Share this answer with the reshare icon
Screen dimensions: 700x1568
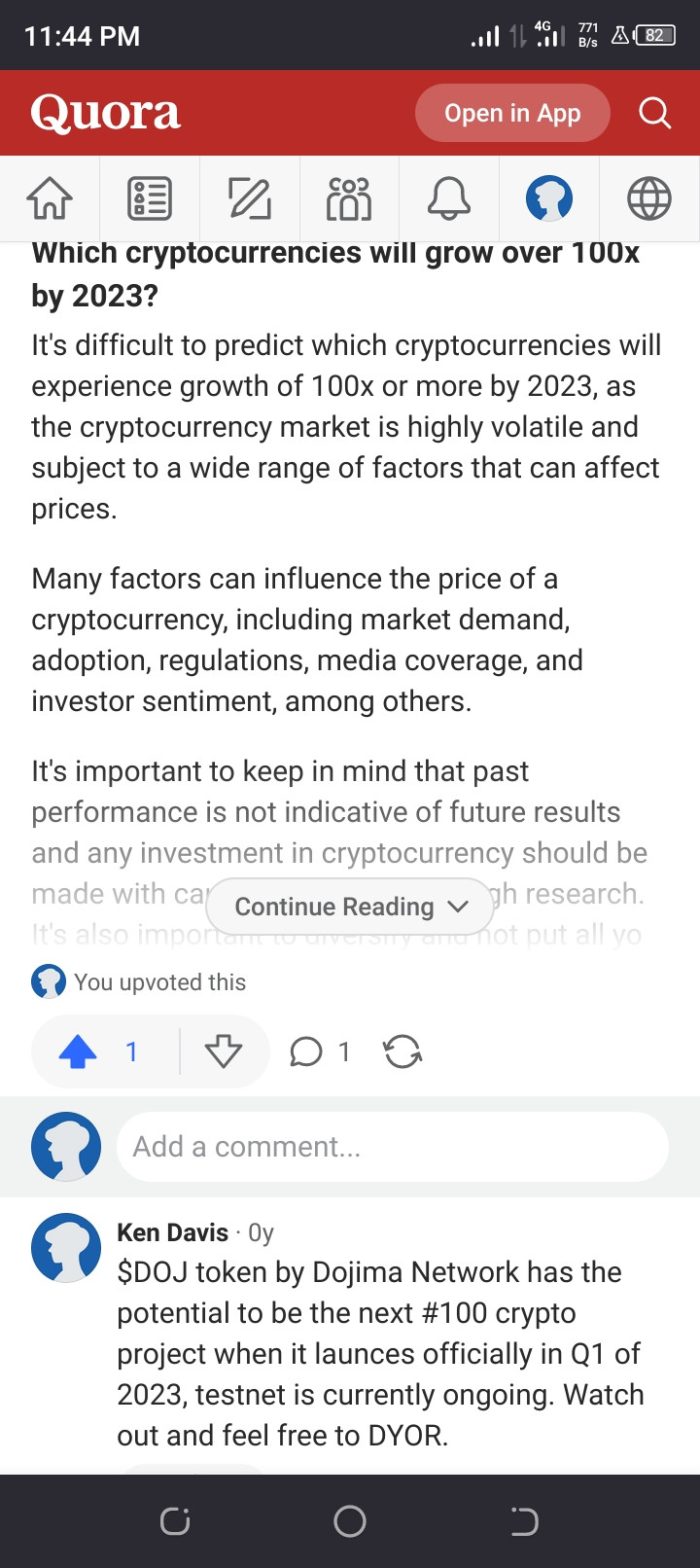402,1051
